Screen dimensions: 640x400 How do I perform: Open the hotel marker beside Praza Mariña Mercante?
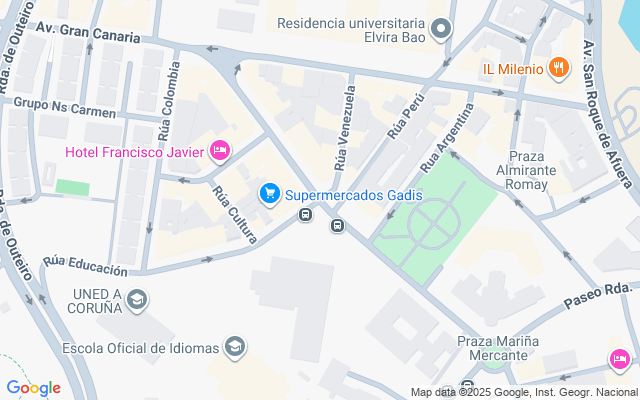[619, 359]
